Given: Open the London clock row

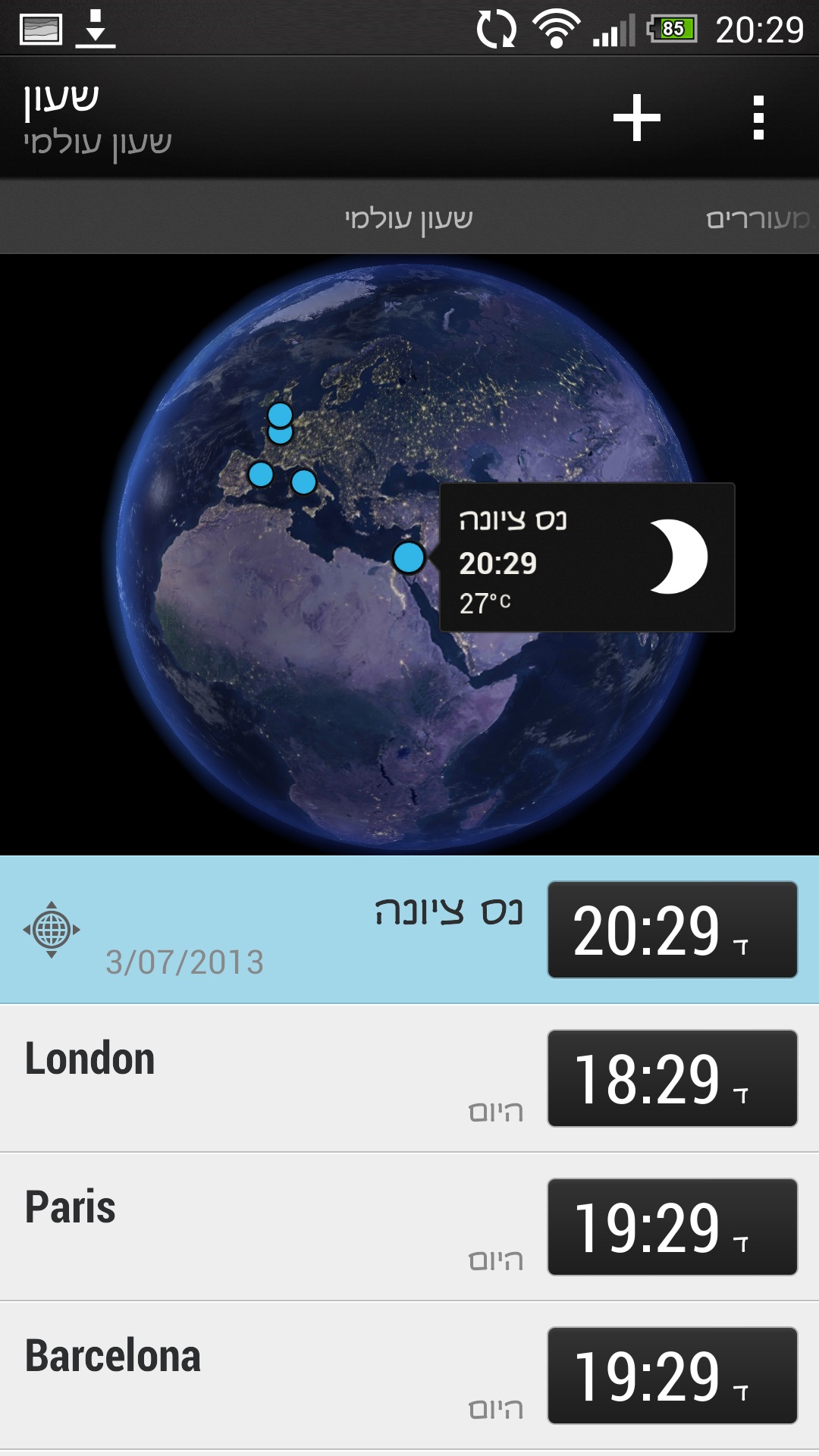Looking at the screenshot, I should 303,1078.
